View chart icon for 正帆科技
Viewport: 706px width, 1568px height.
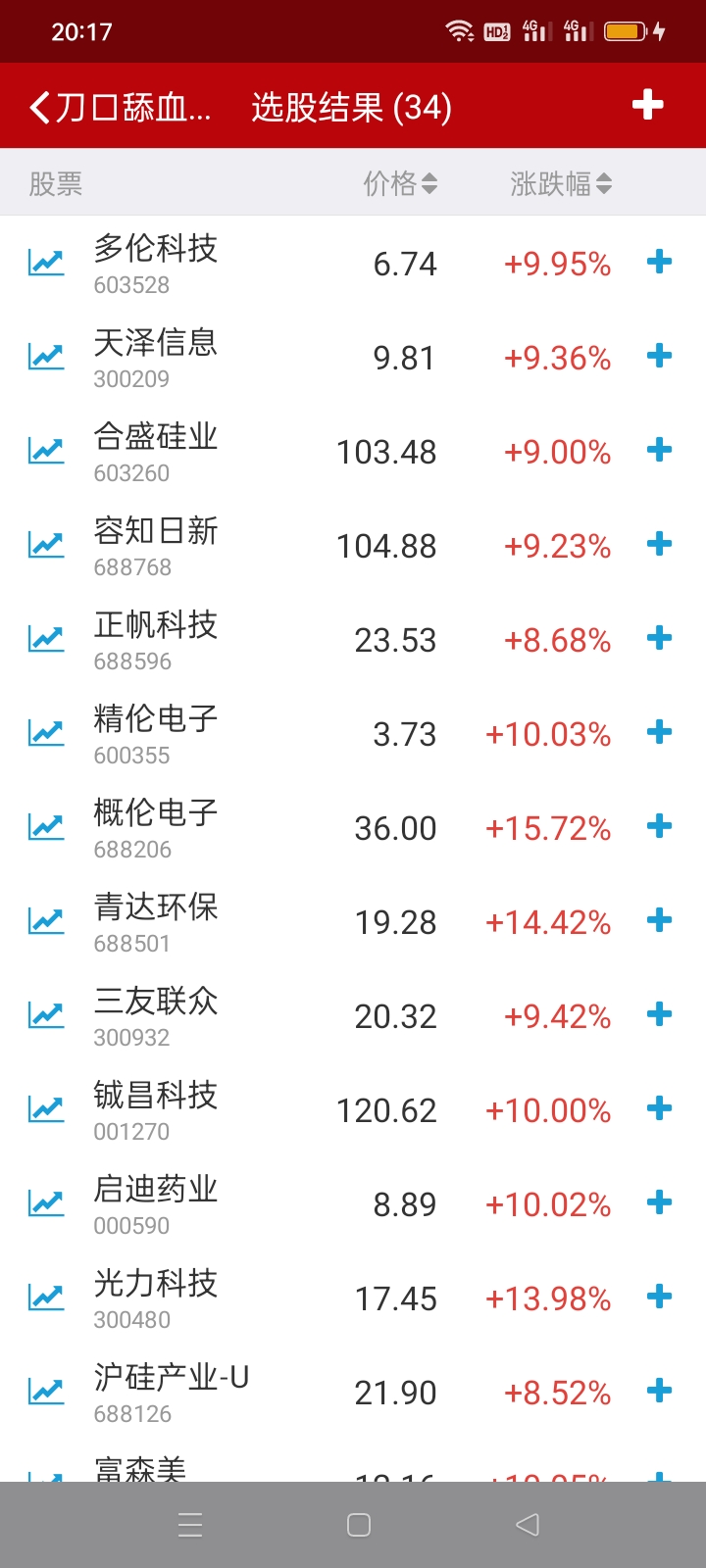click(x=46, y=639)
